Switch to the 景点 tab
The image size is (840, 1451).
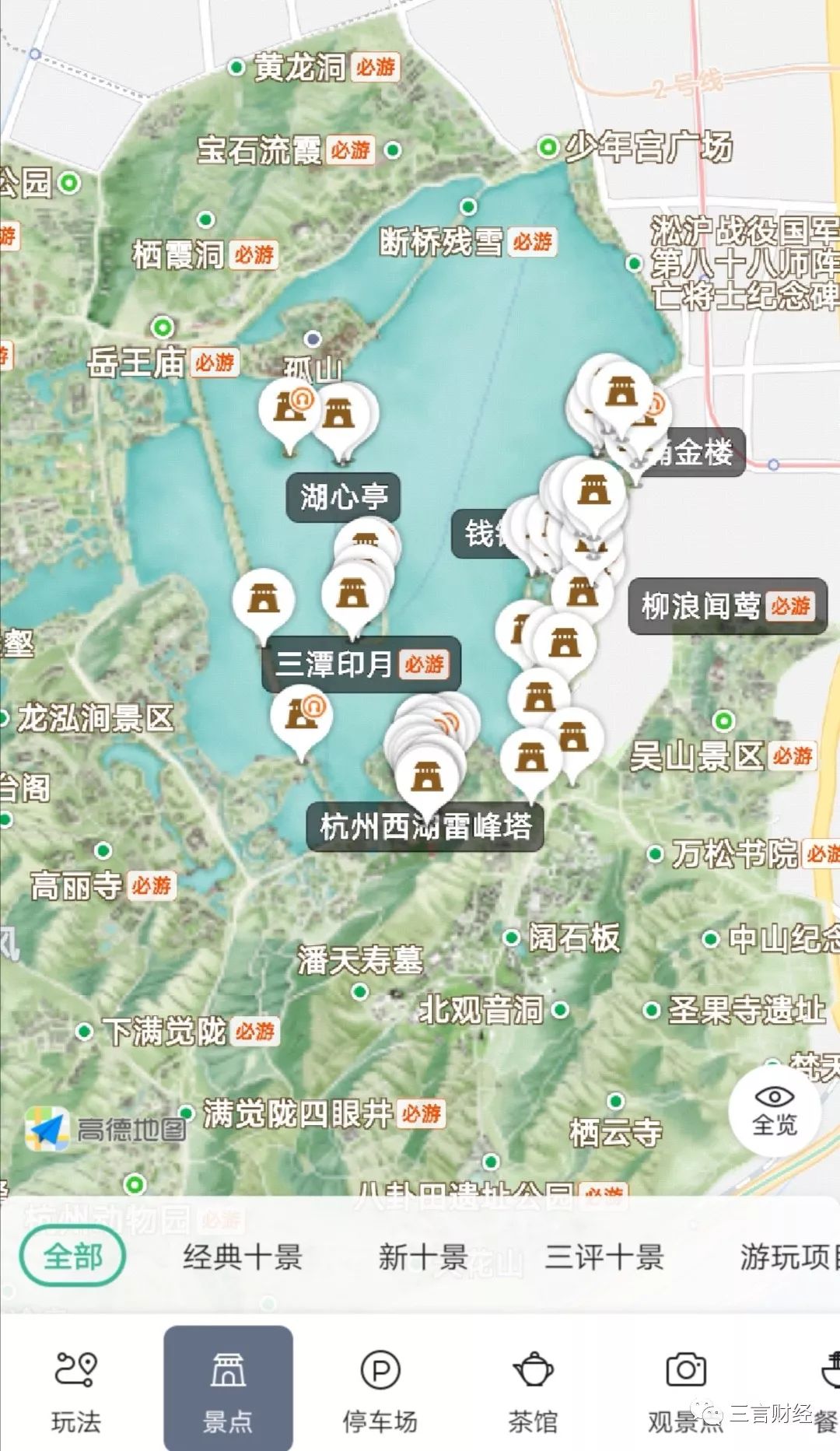(x=228, y=1390)
